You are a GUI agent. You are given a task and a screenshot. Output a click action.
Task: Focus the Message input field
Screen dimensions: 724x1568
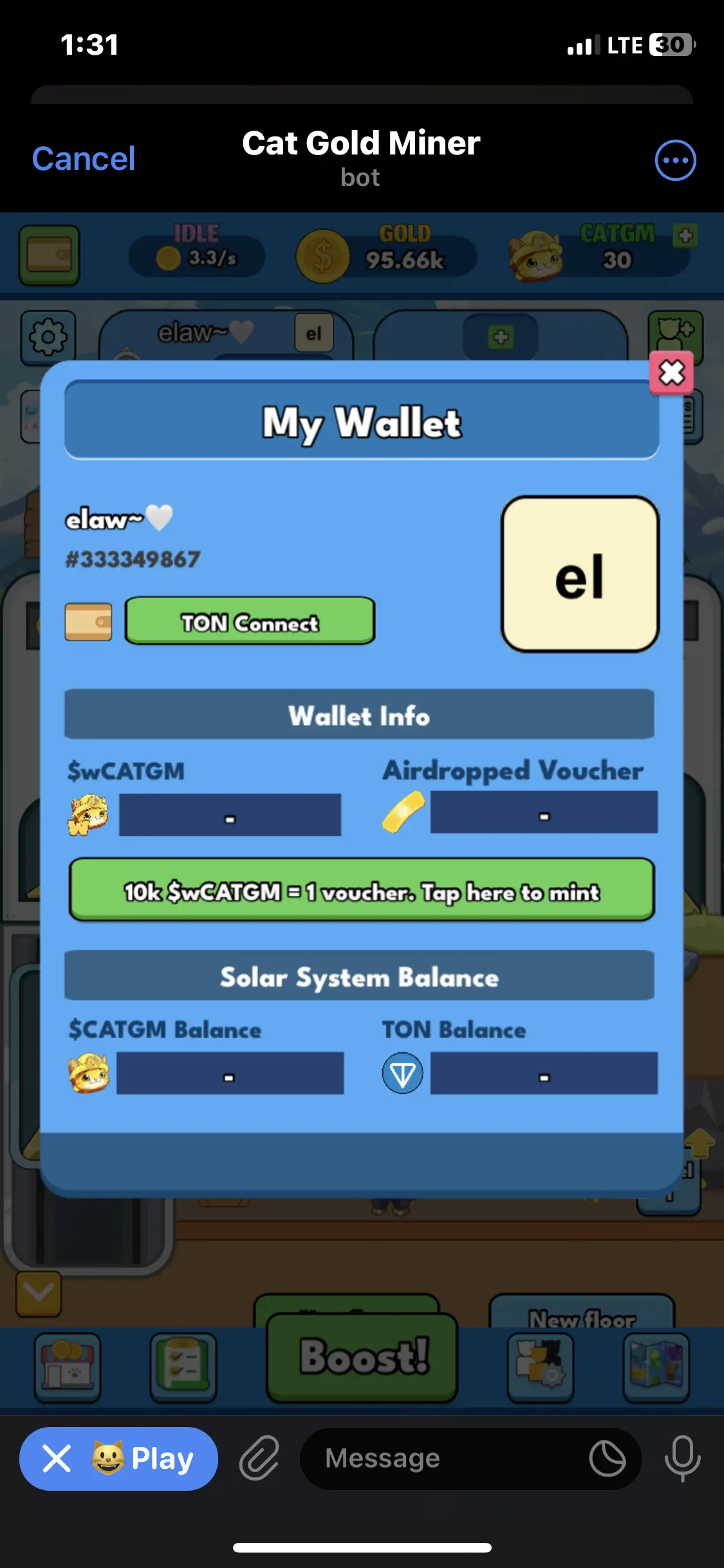444,1458
